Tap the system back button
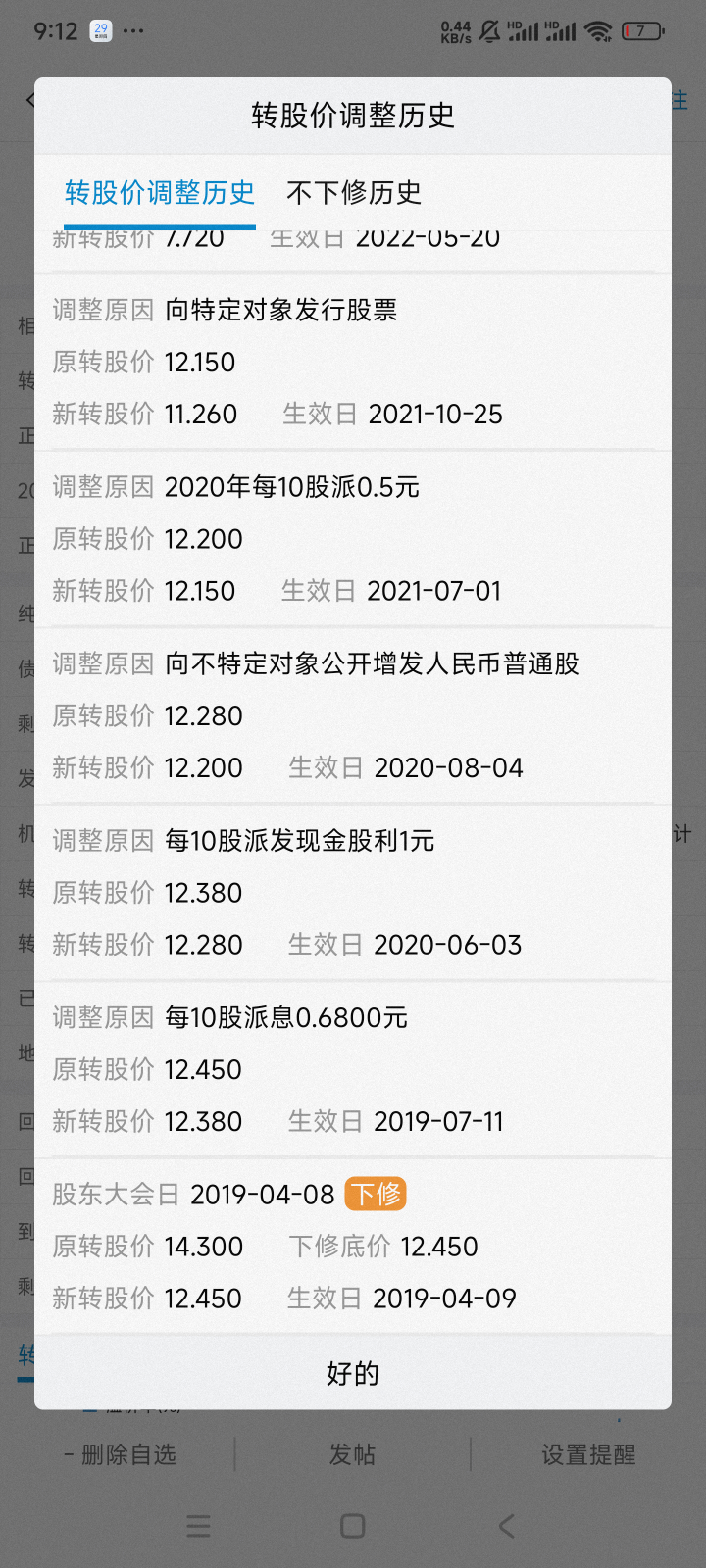The image size is (706, 1568). pos(506,1525)
